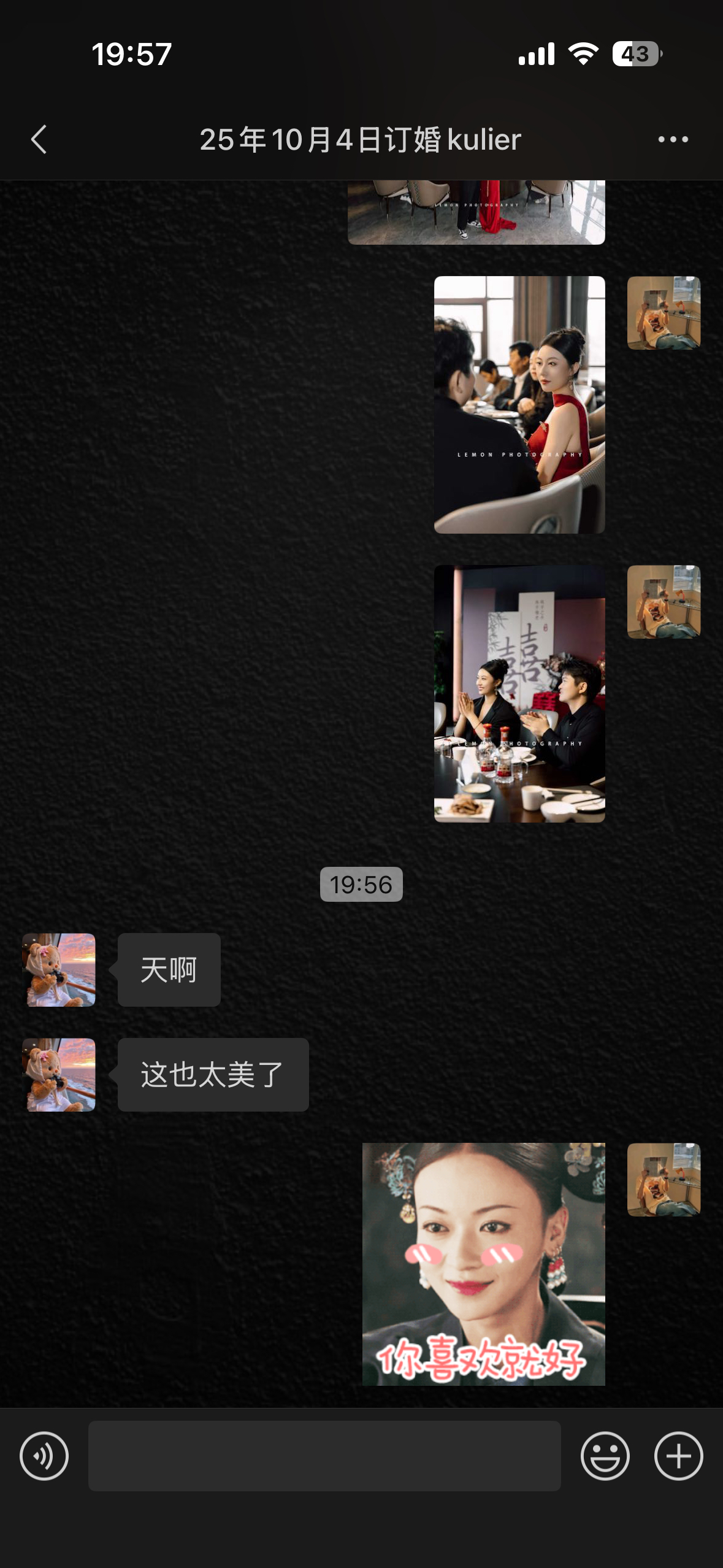Open the partially visible top photo
The height and width of the screenshot is (1568, 723).
(x=476, y=213)
